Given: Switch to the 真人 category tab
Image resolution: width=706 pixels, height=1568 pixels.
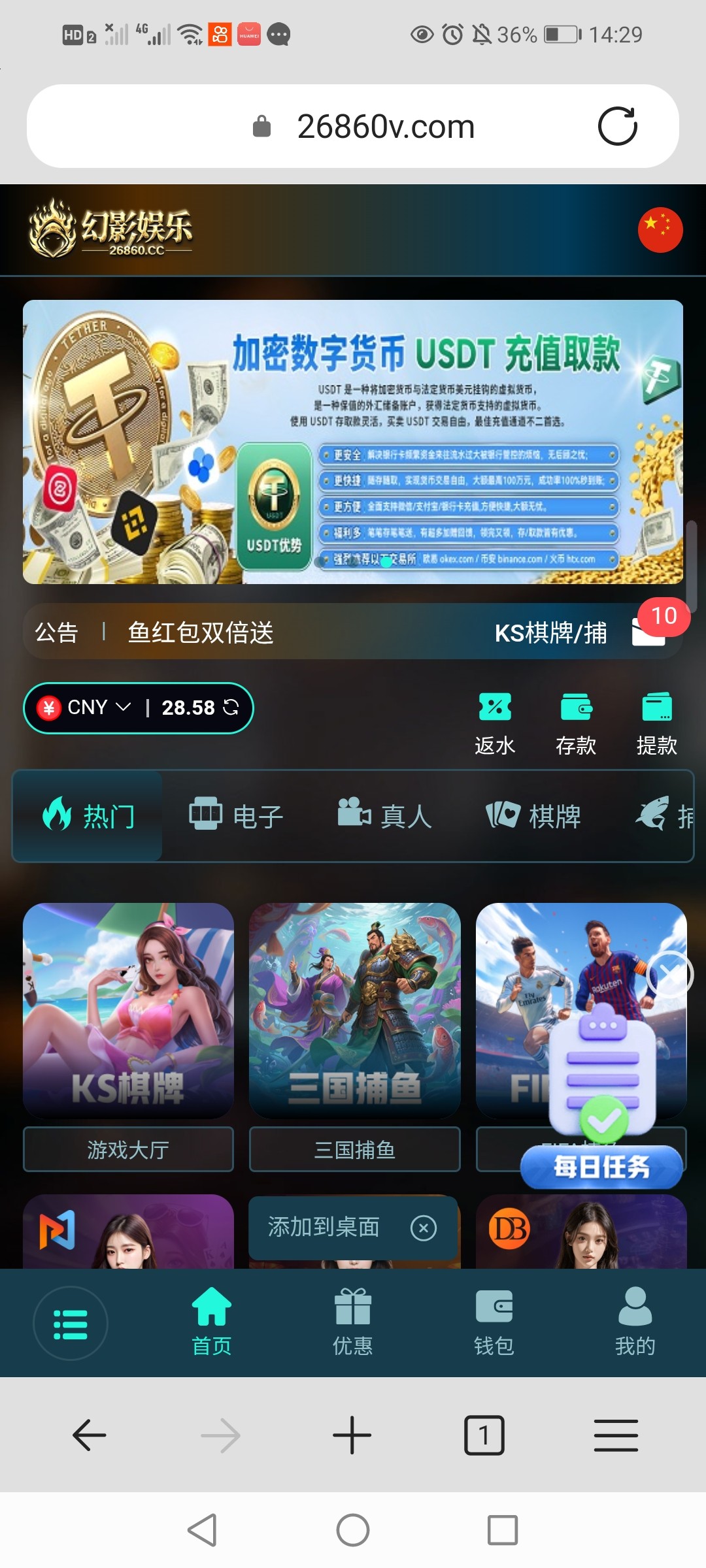Looking at the screenshot, I should click(384, 816).
